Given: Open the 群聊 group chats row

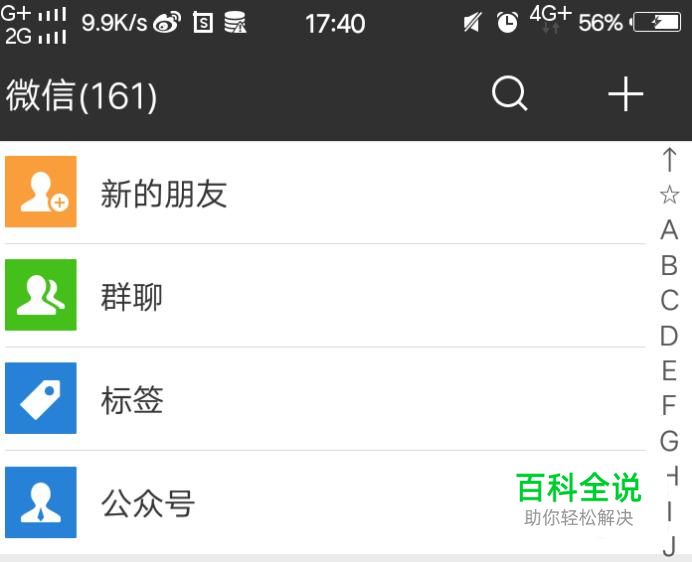Looking at the screenshot, I should (324, 295).
